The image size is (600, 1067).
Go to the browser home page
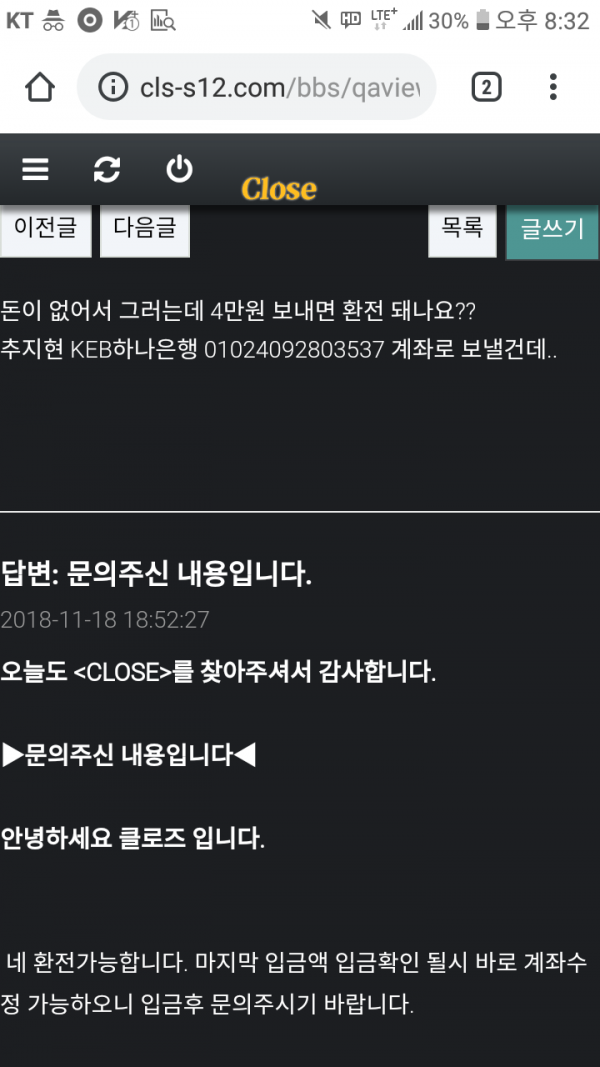coord(40,88)
